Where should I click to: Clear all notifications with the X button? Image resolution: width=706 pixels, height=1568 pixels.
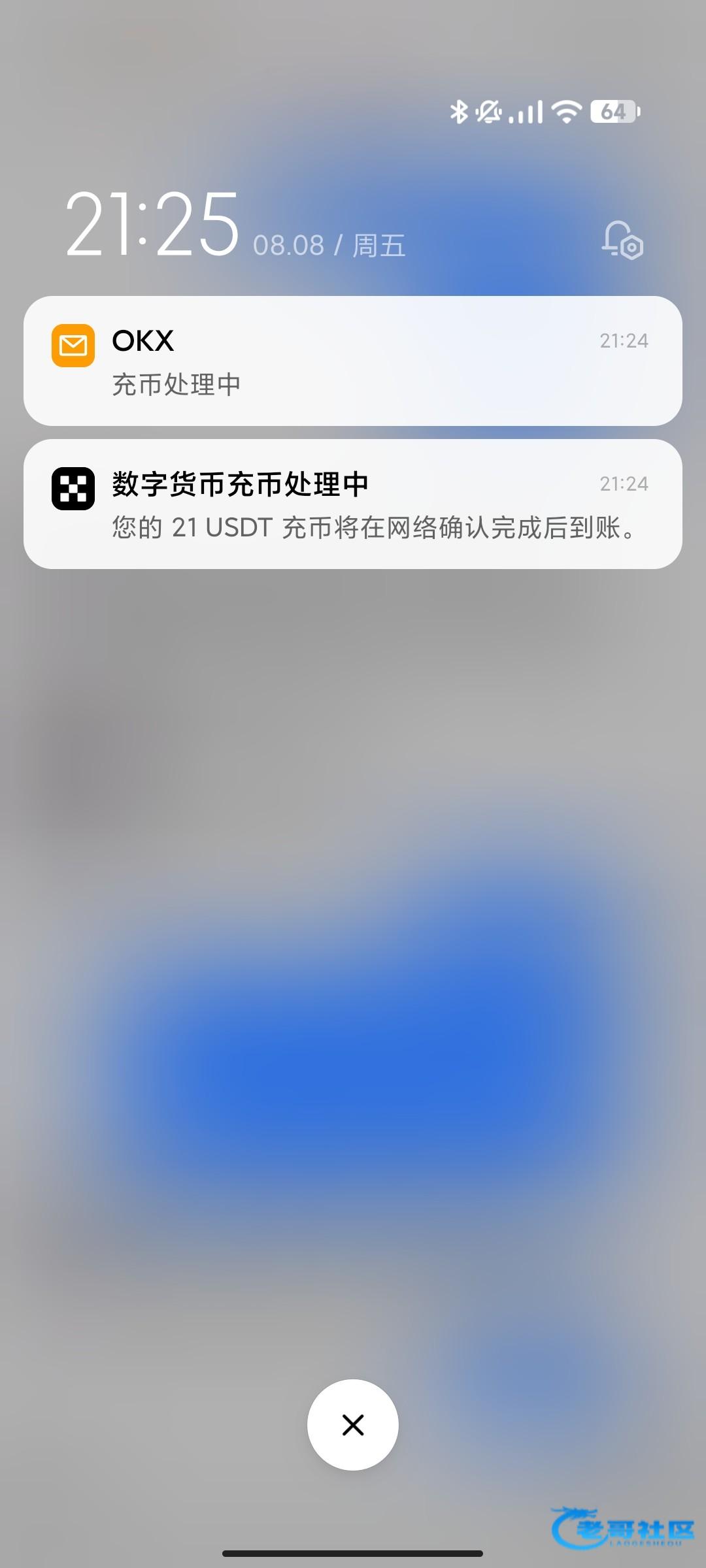(353, 1424)
